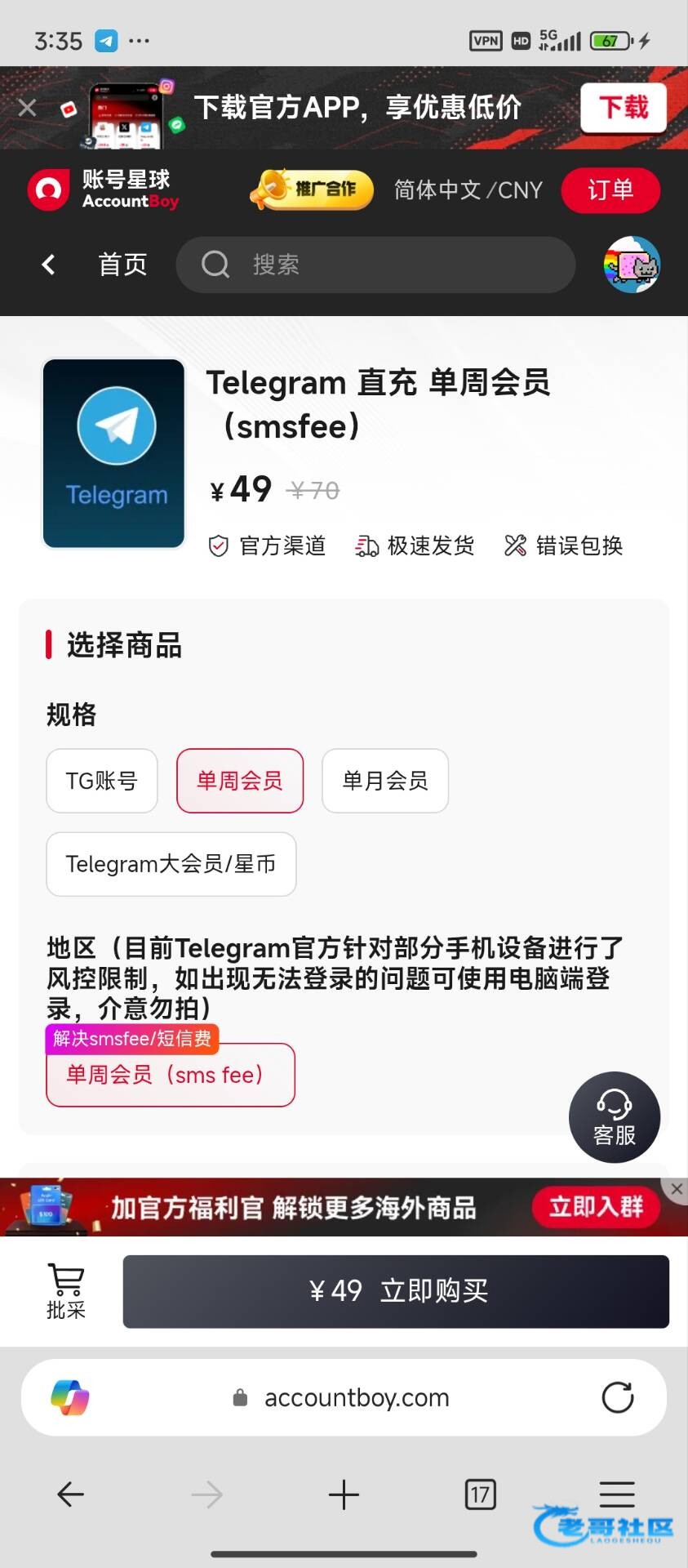The width and height of the screenshot is (688, 1568).
Task: Open the 推广合作 promotion badge
Action: click(313, 189)
